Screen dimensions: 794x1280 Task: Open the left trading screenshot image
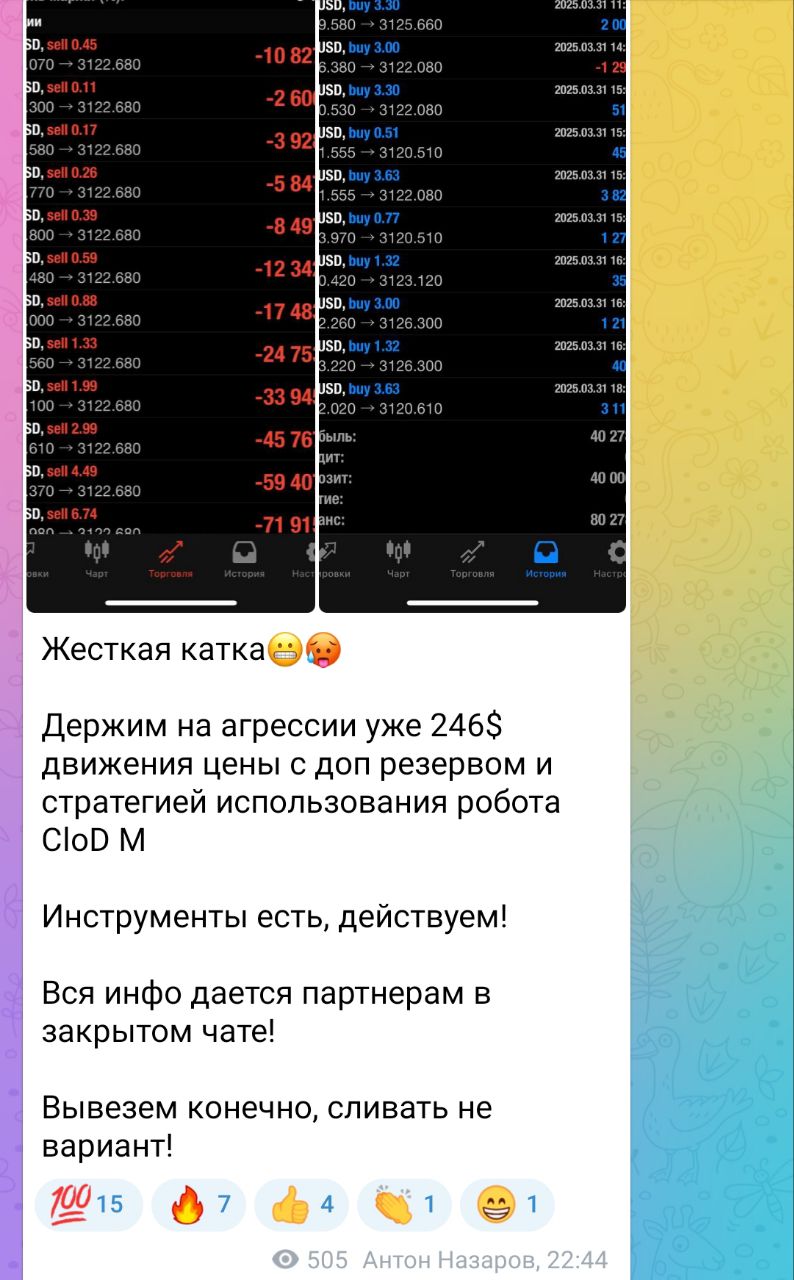point(170,300)
